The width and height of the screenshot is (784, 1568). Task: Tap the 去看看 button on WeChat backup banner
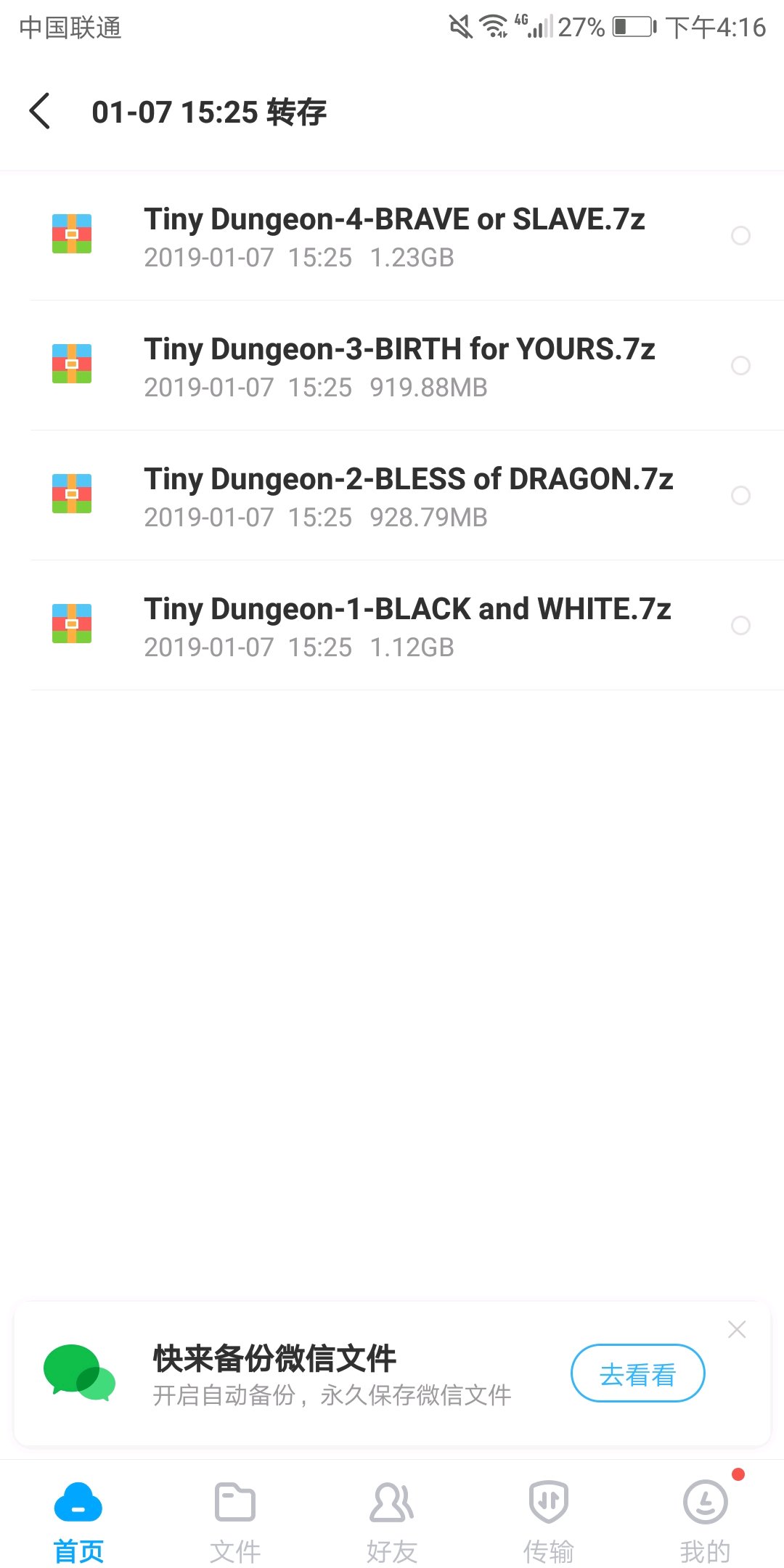(637, 1373)
